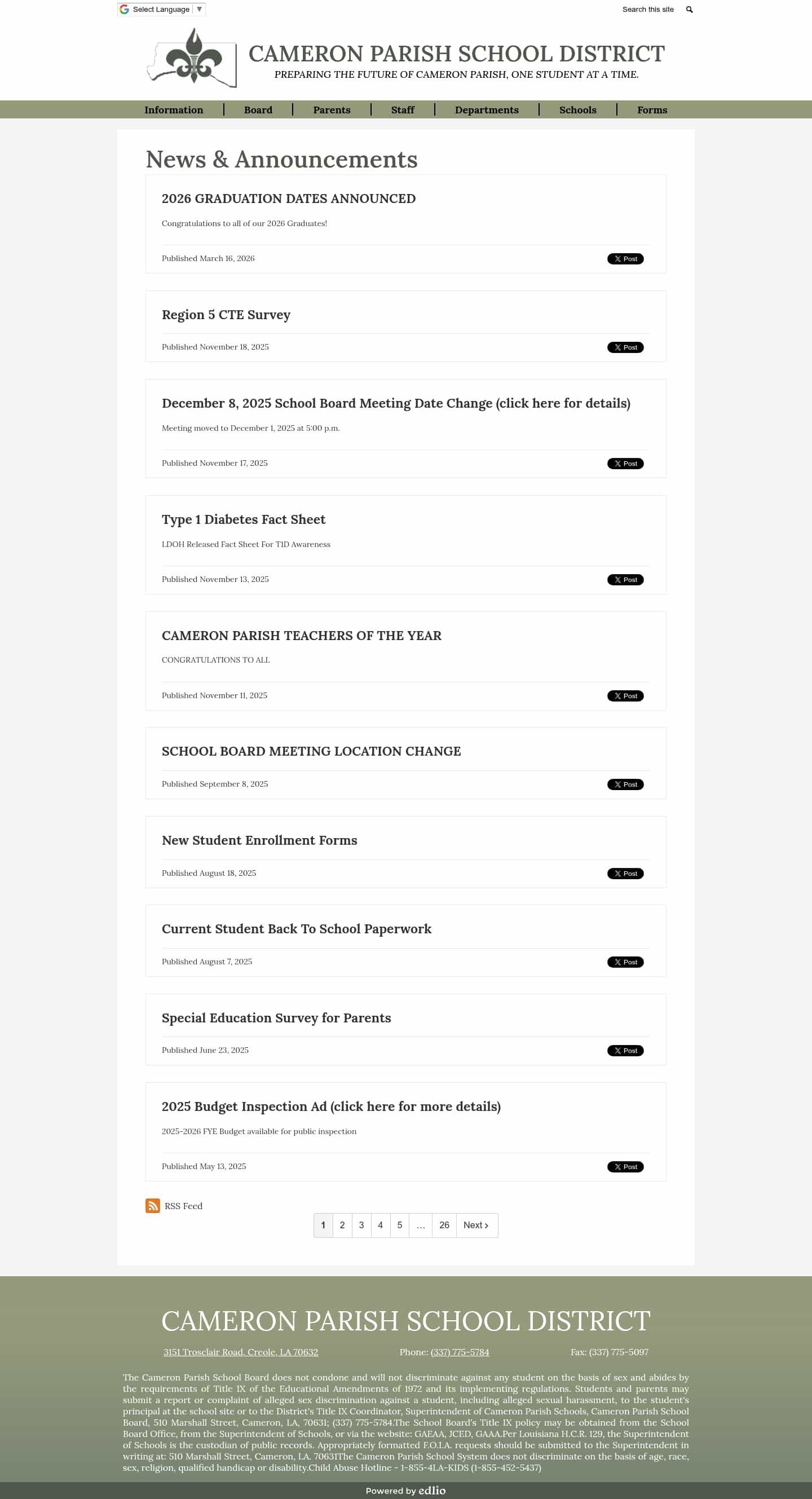This screenshot has width=812, height=1499.
Task: Post Special Education Survey to X
Action: point(625,1050)
